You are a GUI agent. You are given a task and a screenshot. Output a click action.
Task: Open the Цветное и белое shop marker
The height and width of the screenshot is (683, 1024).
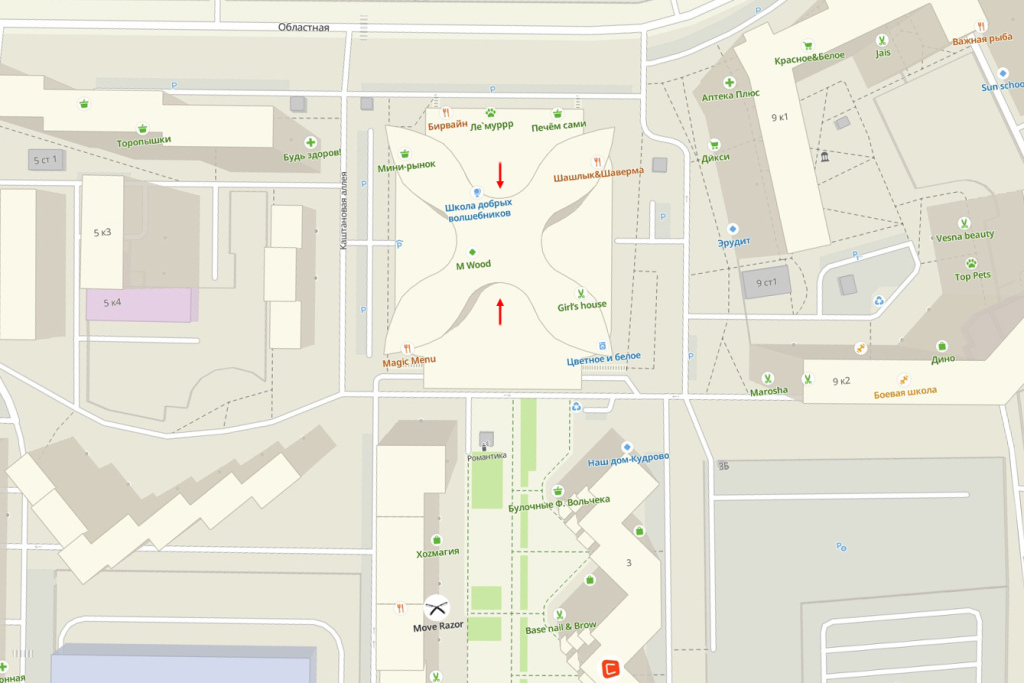click(602, 344)
